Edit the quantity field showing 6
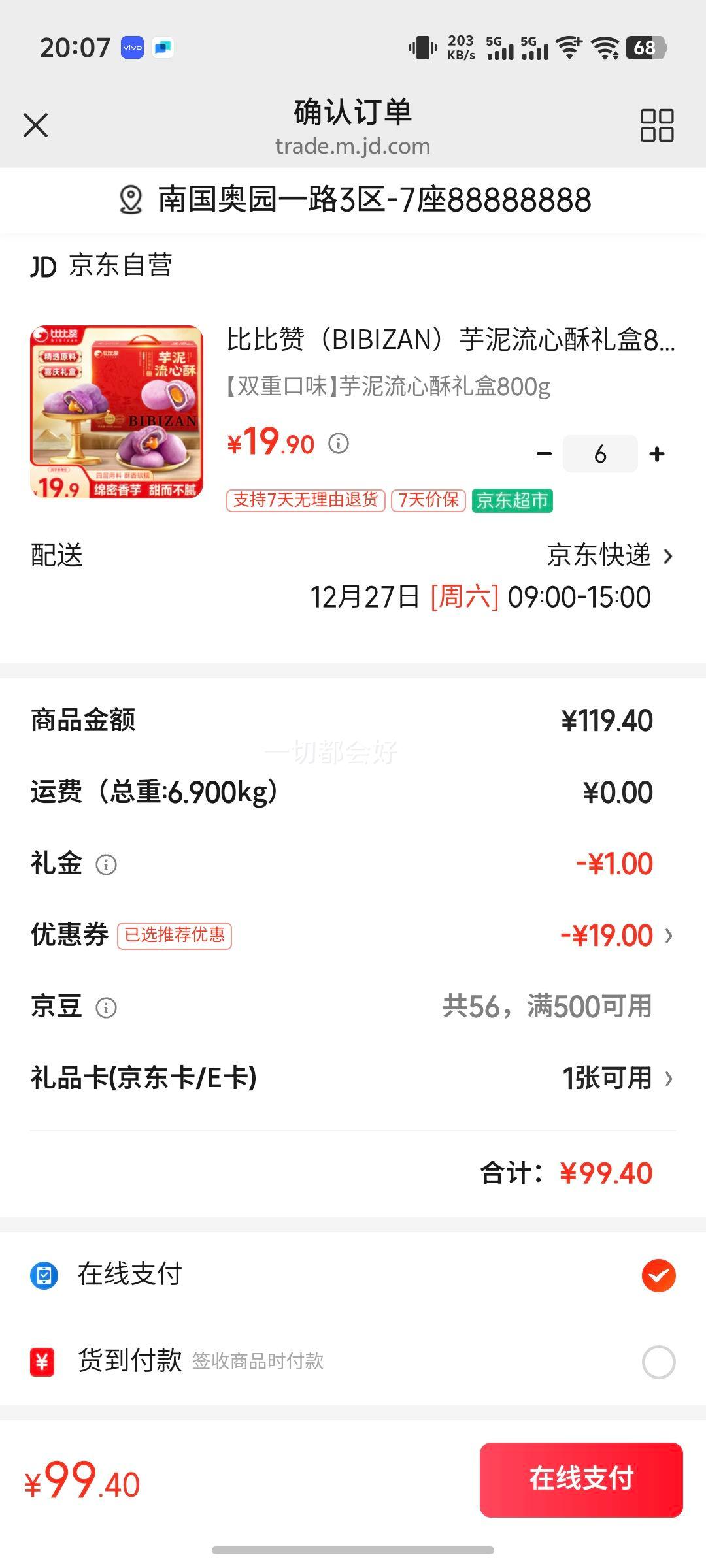Screen dimensions: 706x1568 600,454
